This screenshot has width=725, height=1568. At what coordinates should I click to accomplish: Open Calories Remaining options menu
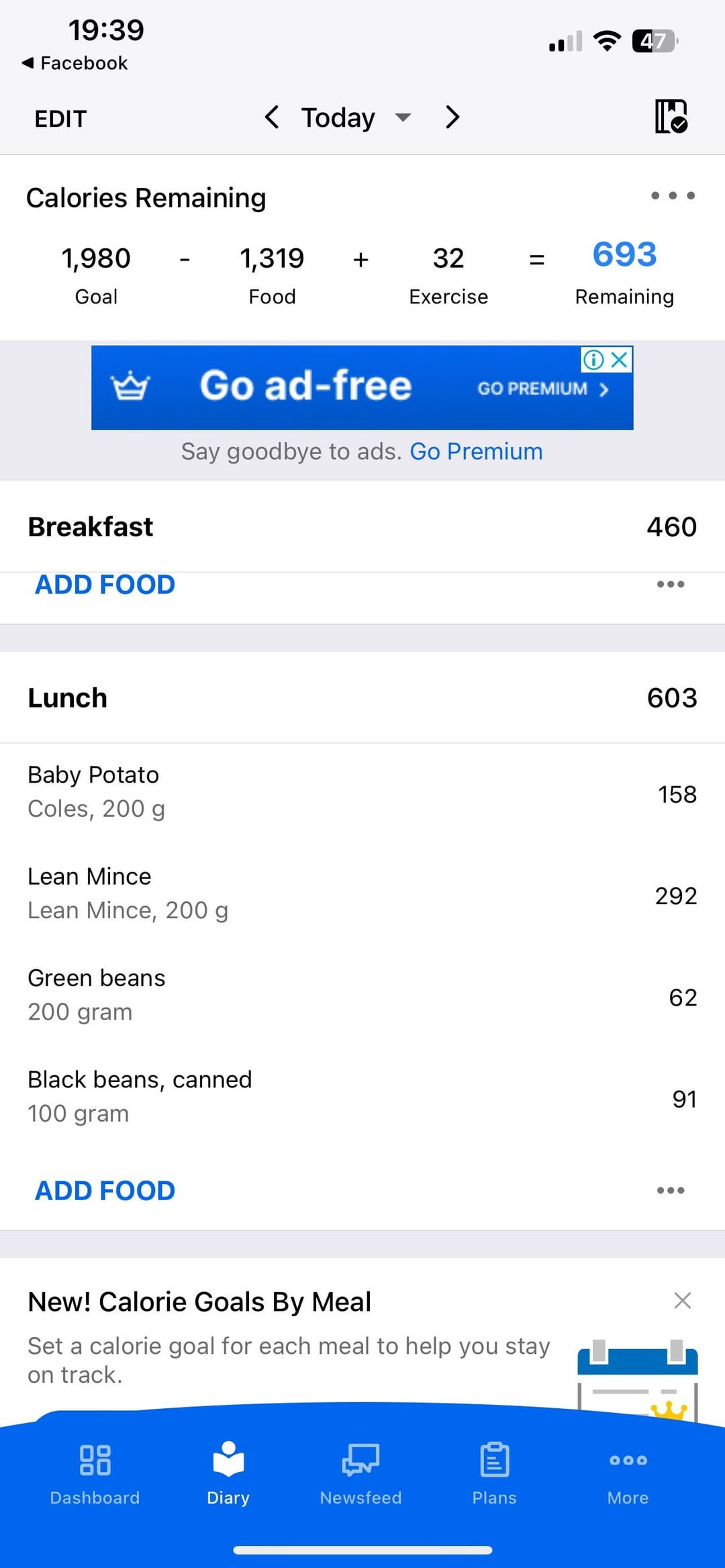coord(673,196)
